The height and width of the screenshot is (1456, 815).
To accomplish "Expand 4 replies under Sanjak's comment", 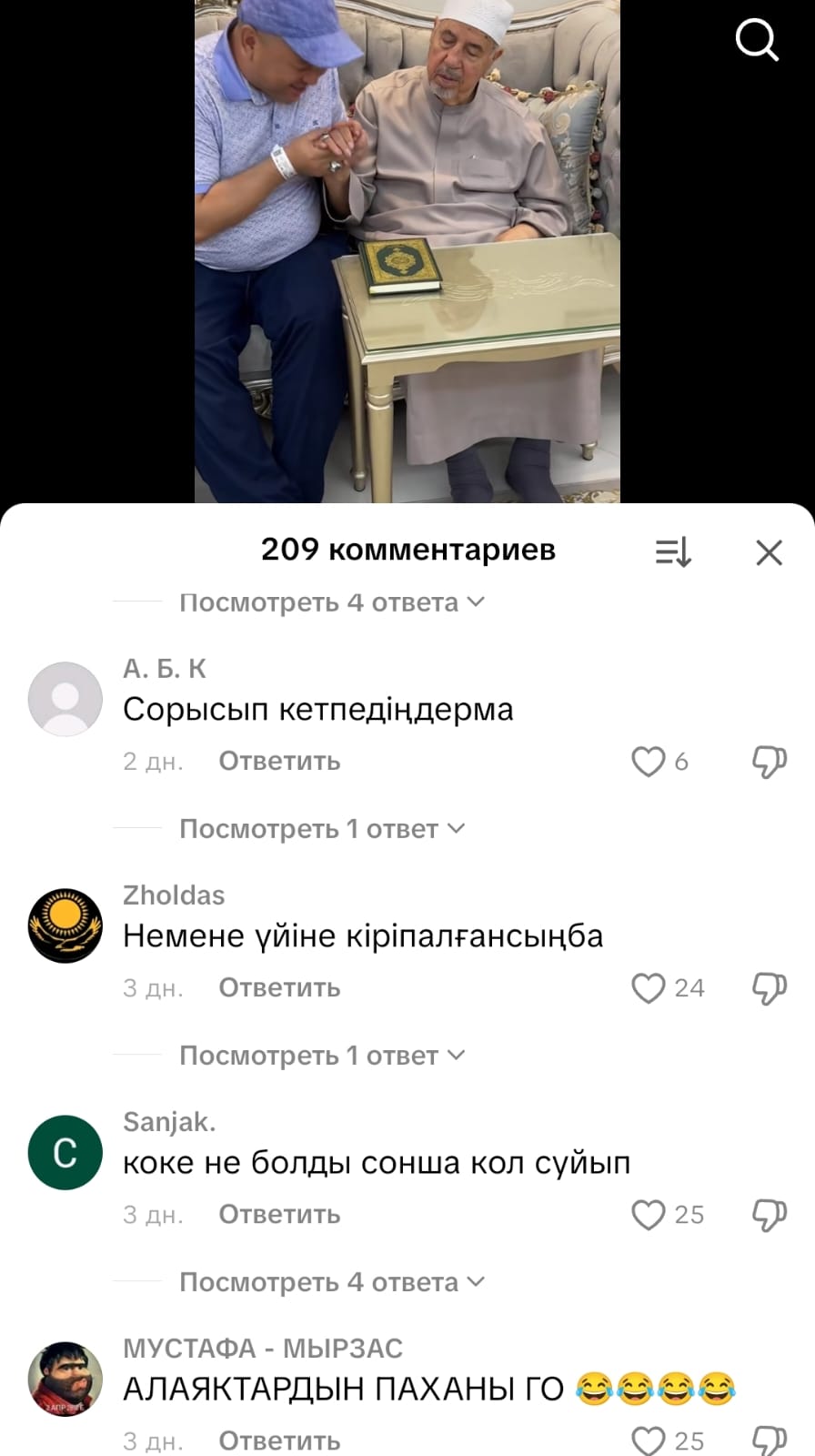I will (331, 1282).
